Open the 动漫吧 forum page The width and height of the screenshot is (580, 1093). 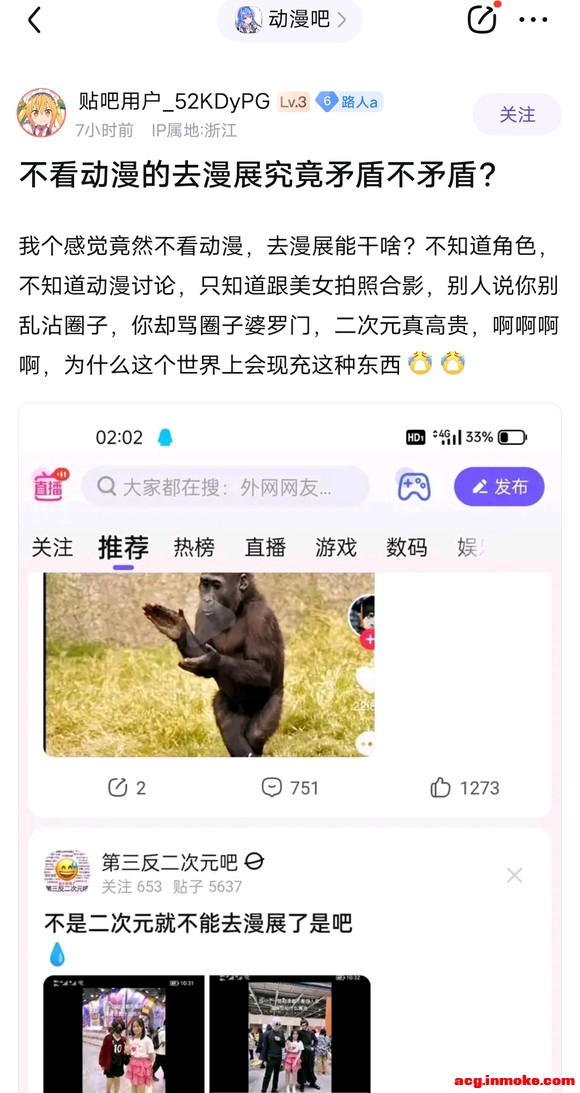tap(290, 20)
